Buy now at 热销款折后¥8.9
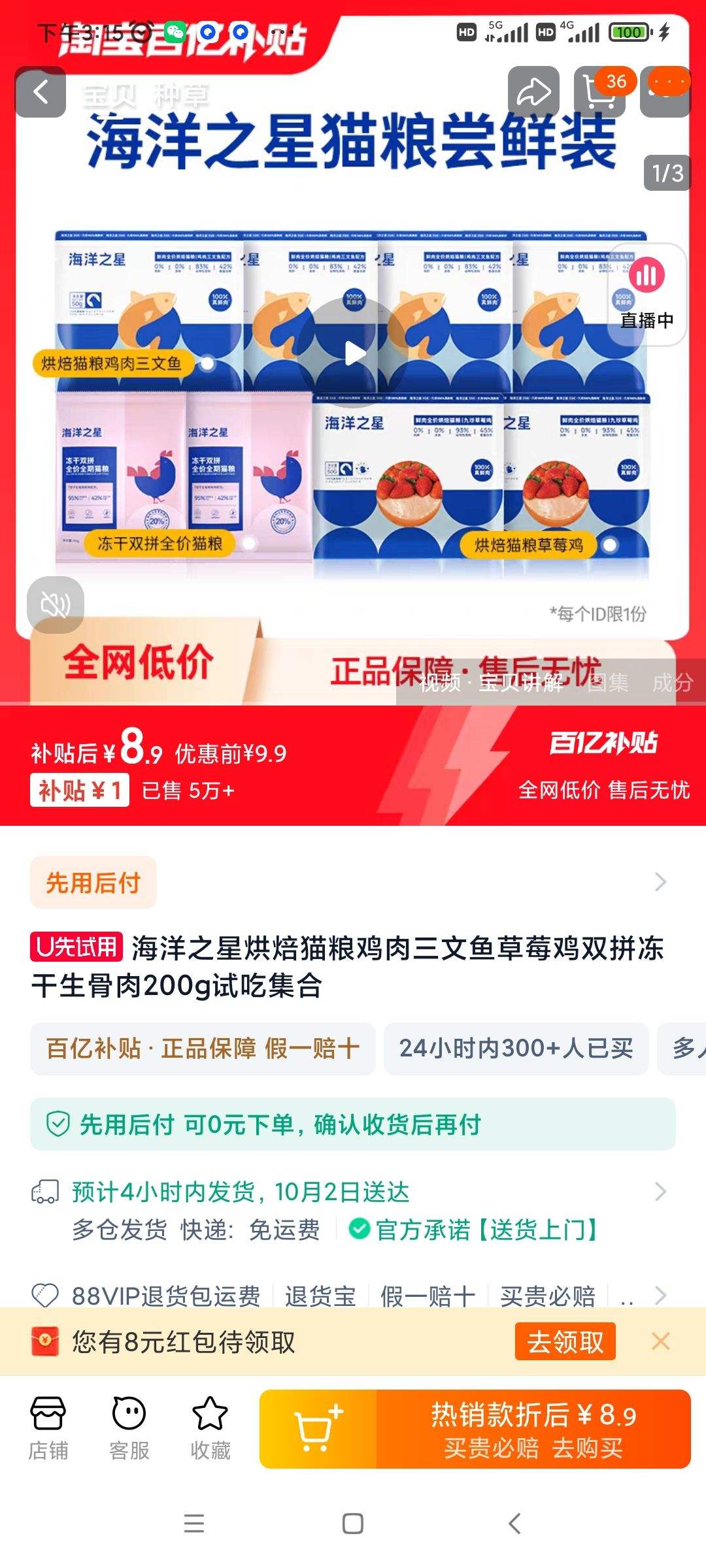Viewport: 706px width, 1568px height. (533, 1429)
